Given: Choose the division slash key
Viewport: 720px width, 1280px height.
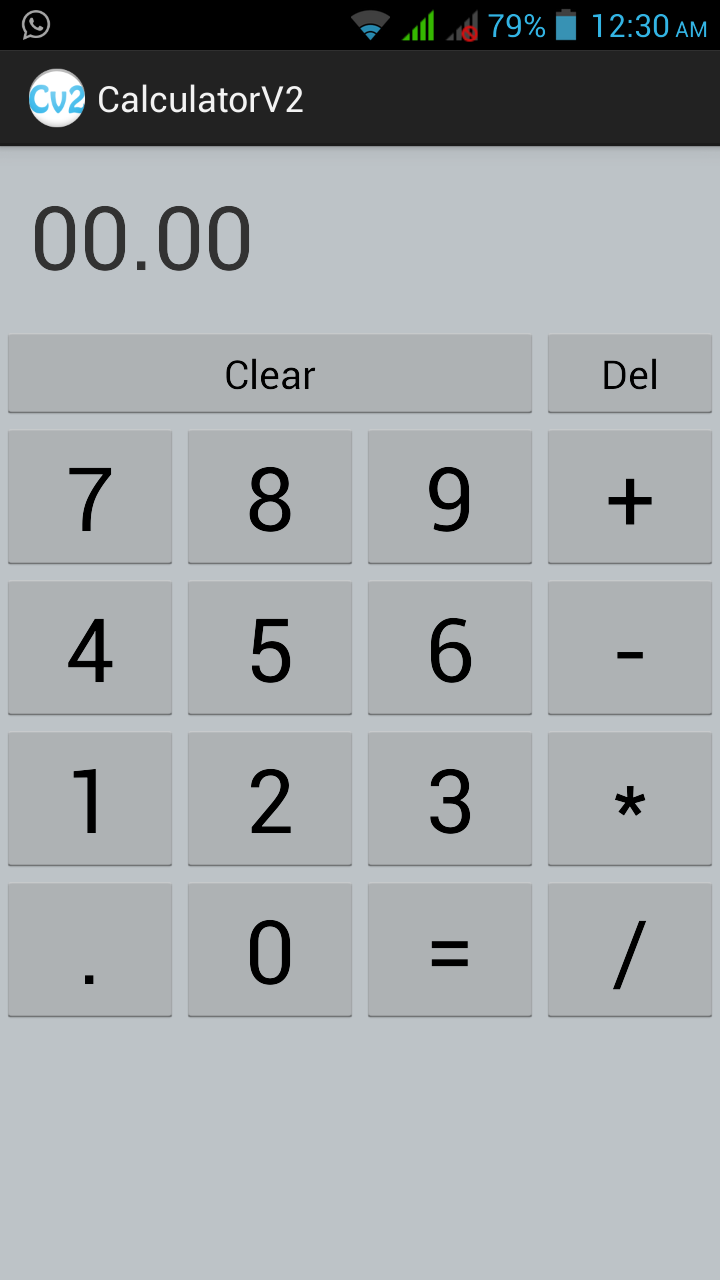Looking at the screenshot, I should (630, 950).
